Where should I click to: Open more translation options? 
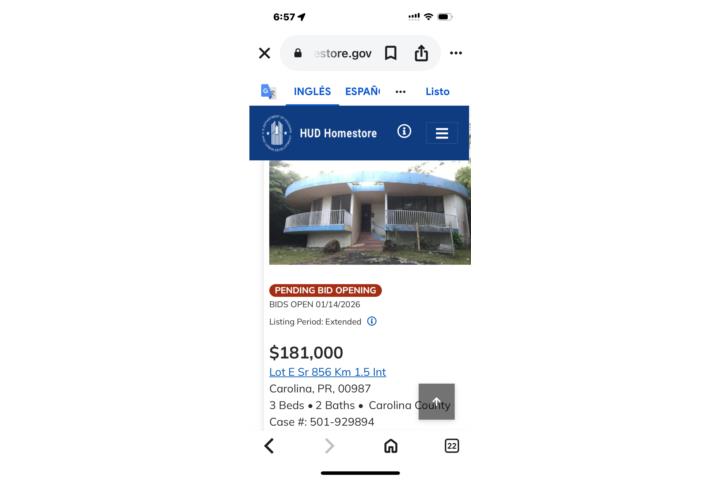[x=401, y=91]
